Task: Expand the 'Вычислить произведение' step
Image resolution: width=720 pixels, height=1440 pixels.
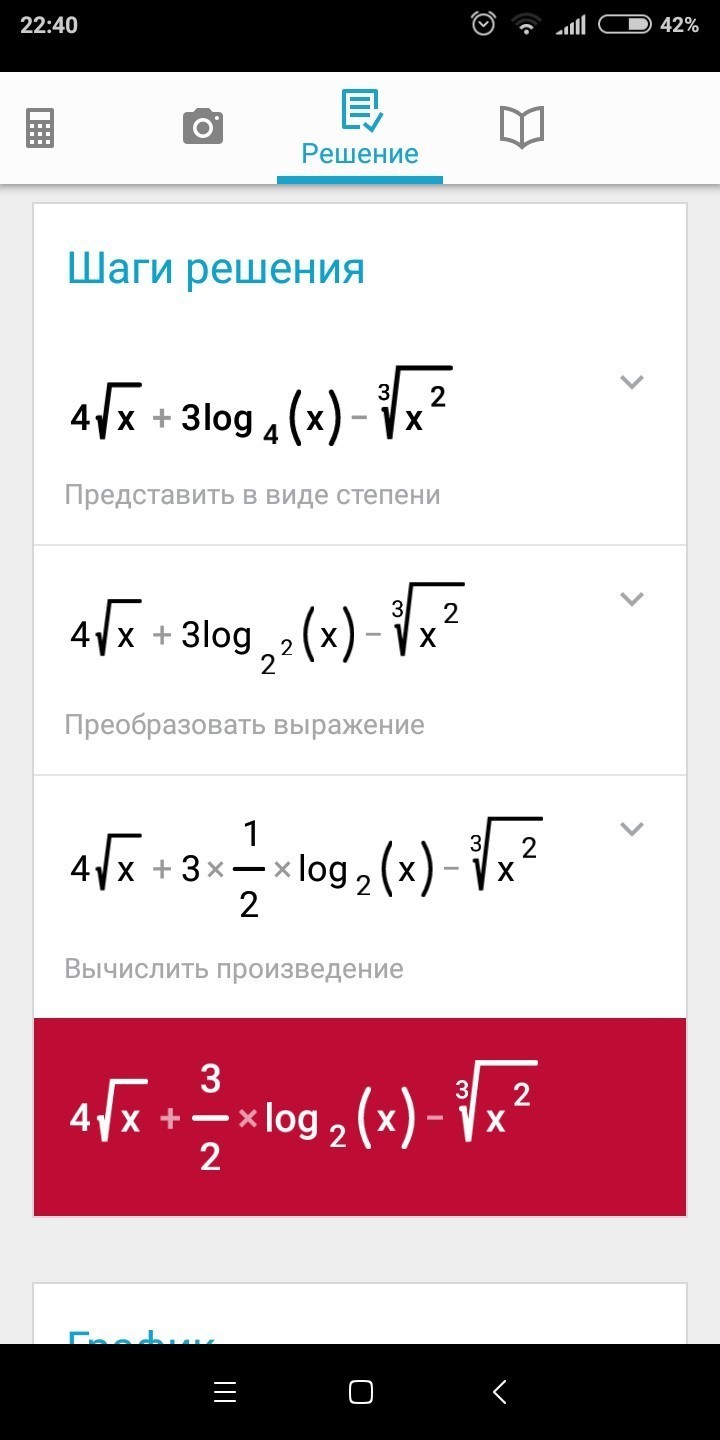Action: point(631,829)
